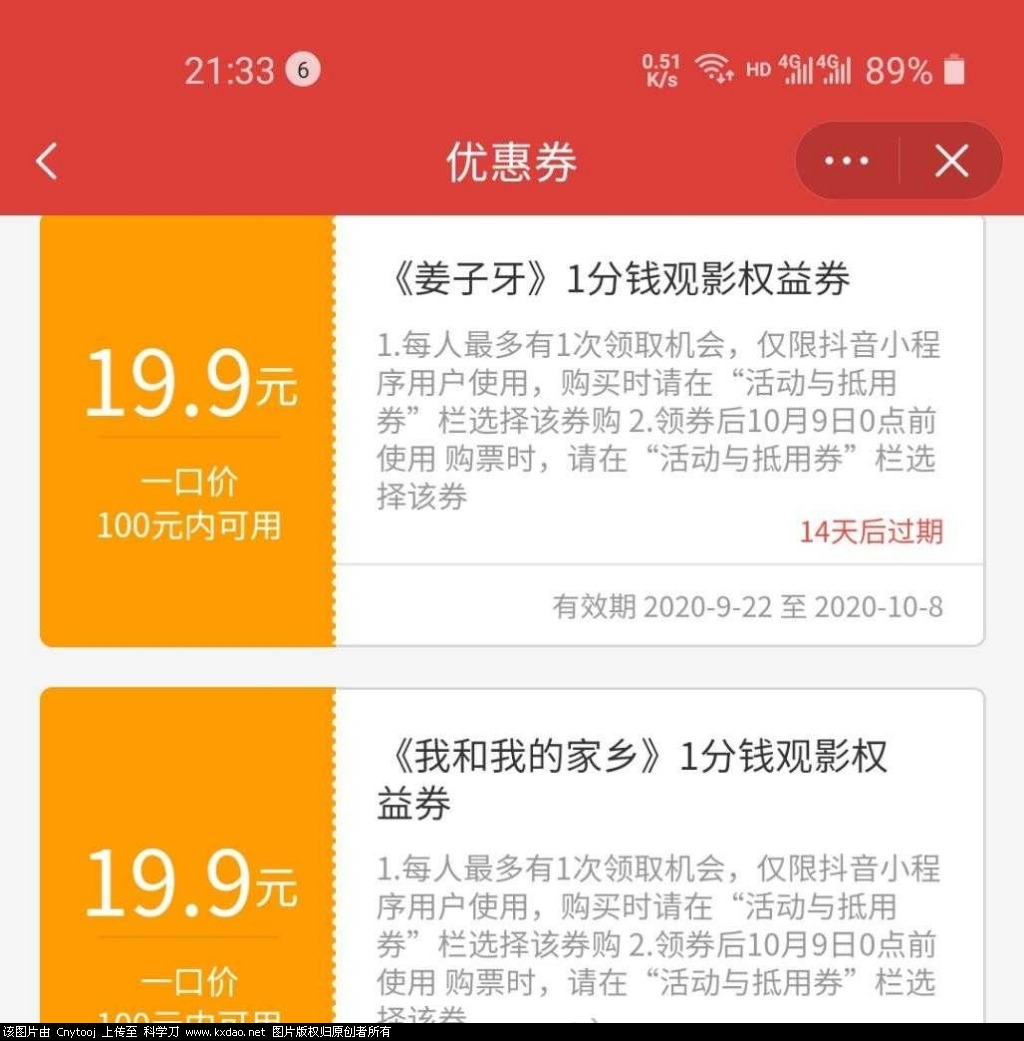Open the mini-program more options menu

pos(847,161)
